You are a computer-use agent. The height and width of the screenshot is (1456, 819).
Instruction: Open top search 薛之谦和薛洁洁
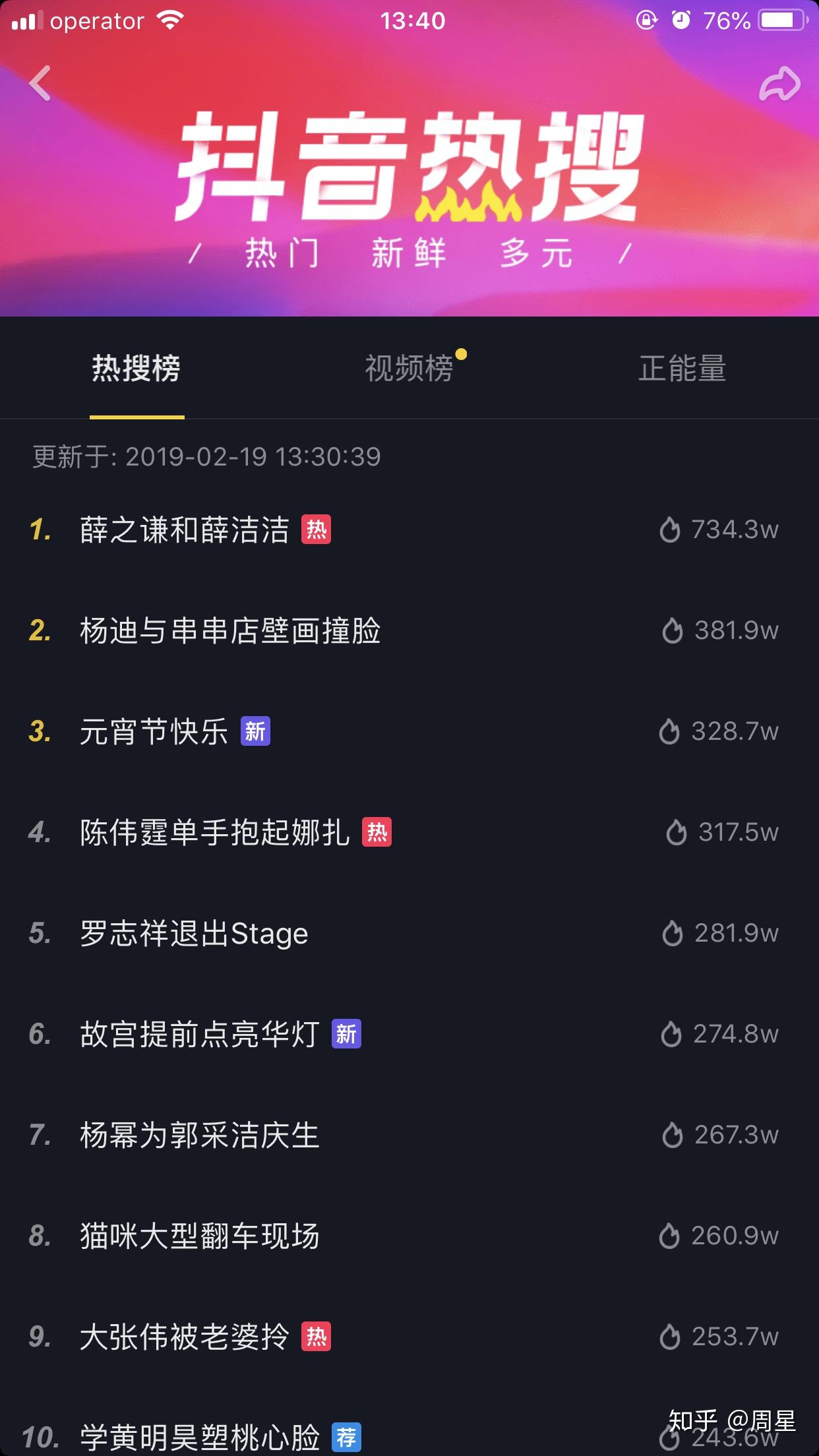coord(409,530)
